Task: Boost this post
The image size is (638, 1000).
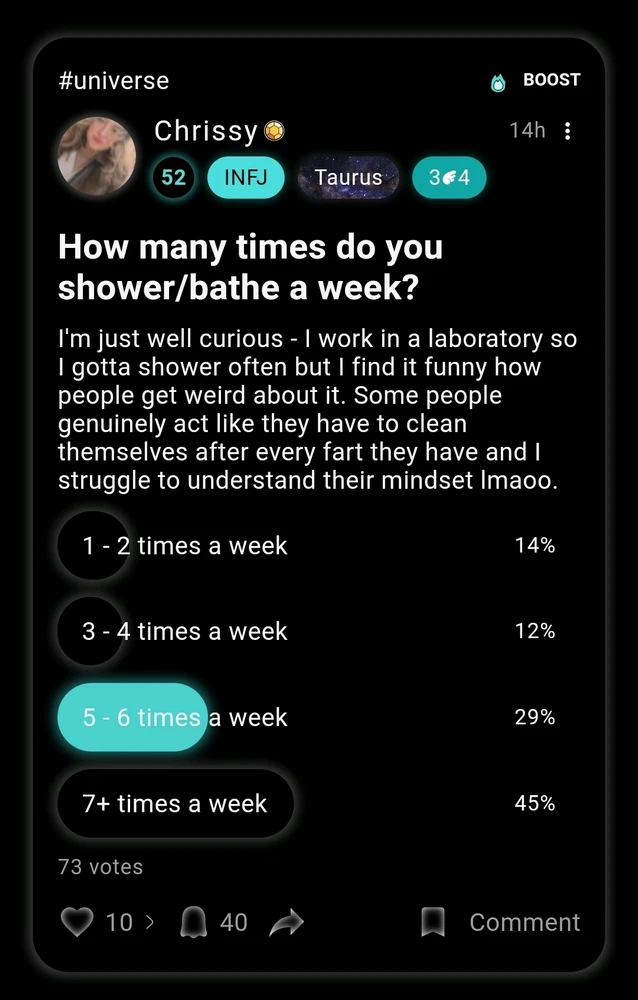Action: pos(536,81)
